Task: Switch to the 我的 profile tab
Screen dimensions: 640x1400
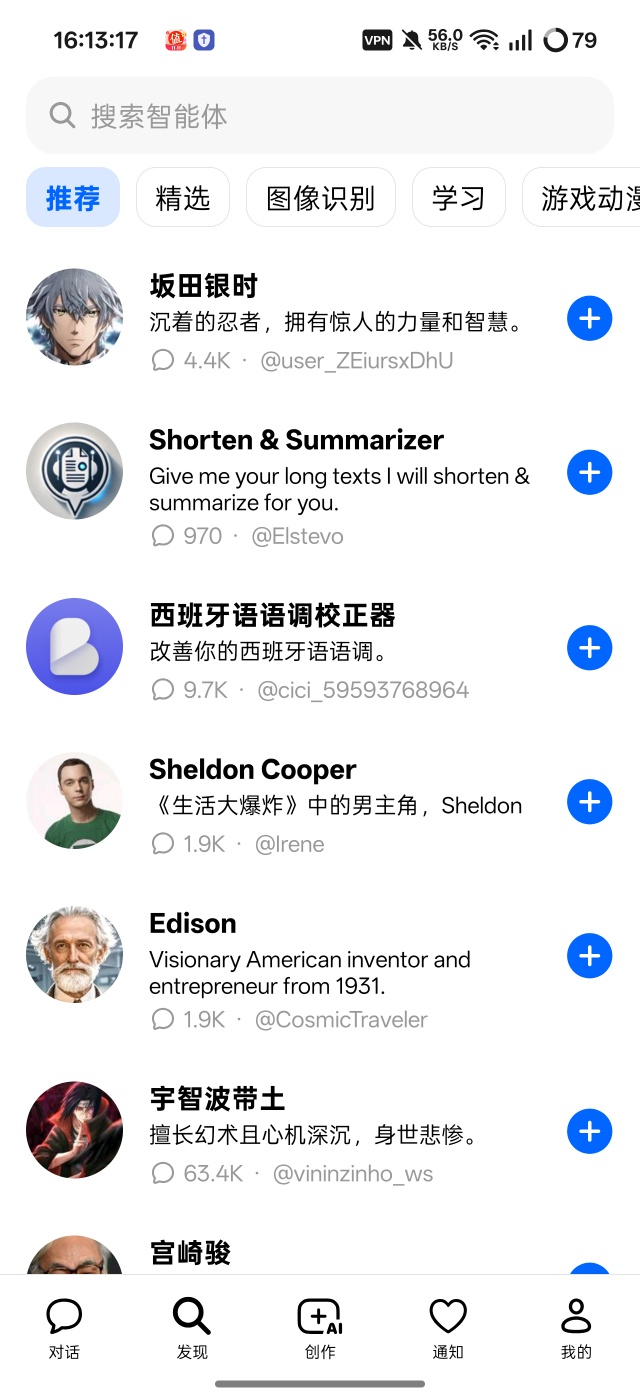Action: (576, 1329)
